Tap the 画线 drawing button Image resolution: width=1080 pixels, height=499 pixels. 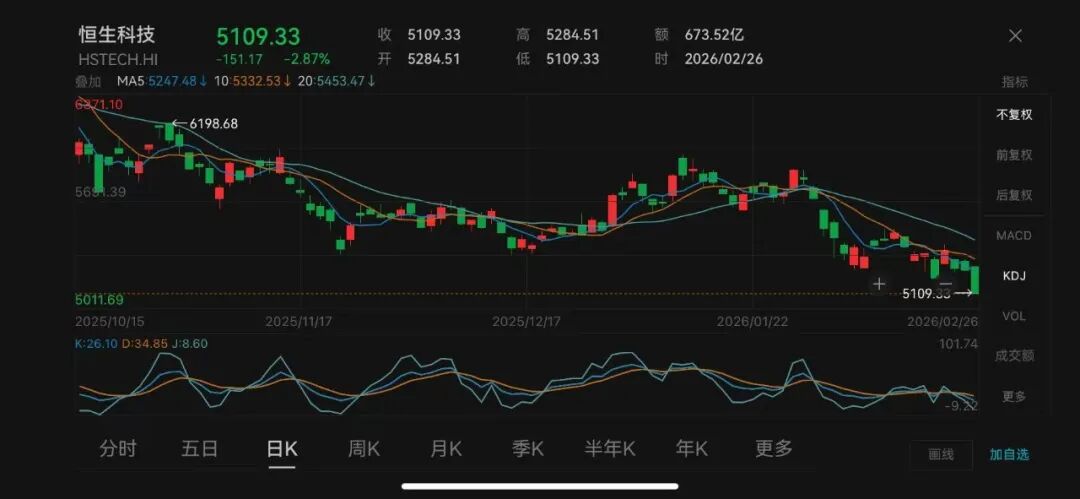(941, 454)
